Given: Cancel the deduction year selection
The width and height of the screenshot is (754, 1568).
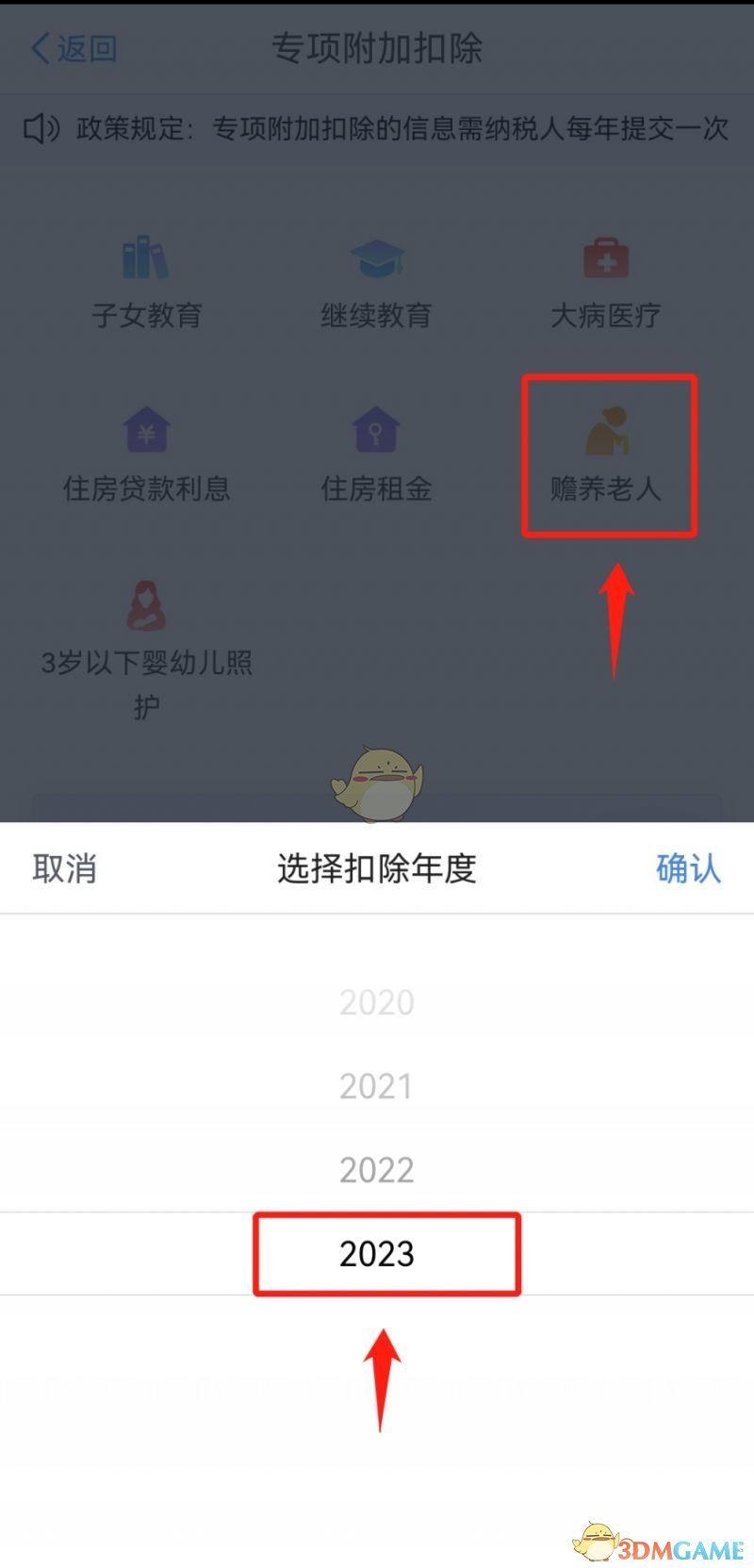Looking at the screenshot, I should [x=64, y=868].
